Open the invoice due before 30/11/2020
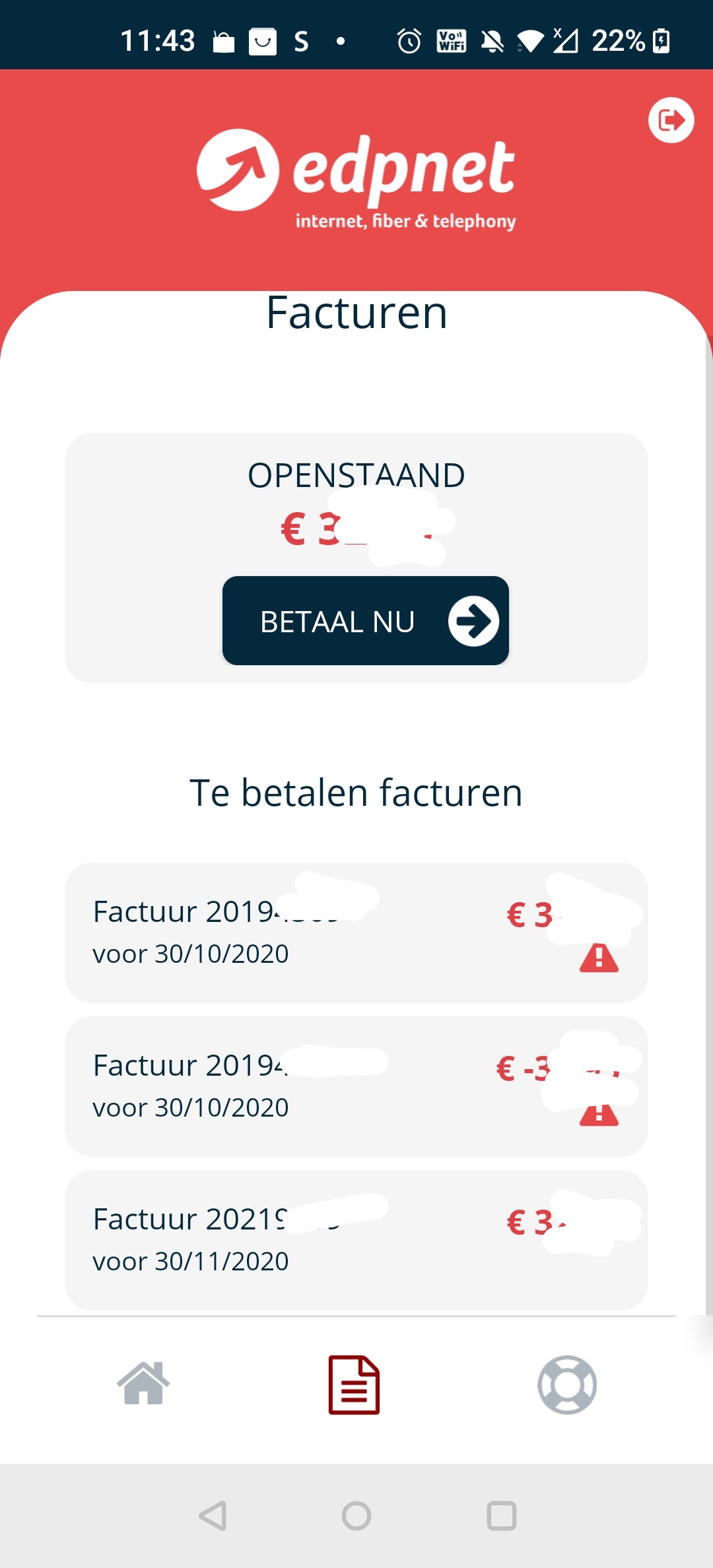The image size is (713, 1568). tap(356, 1239)
